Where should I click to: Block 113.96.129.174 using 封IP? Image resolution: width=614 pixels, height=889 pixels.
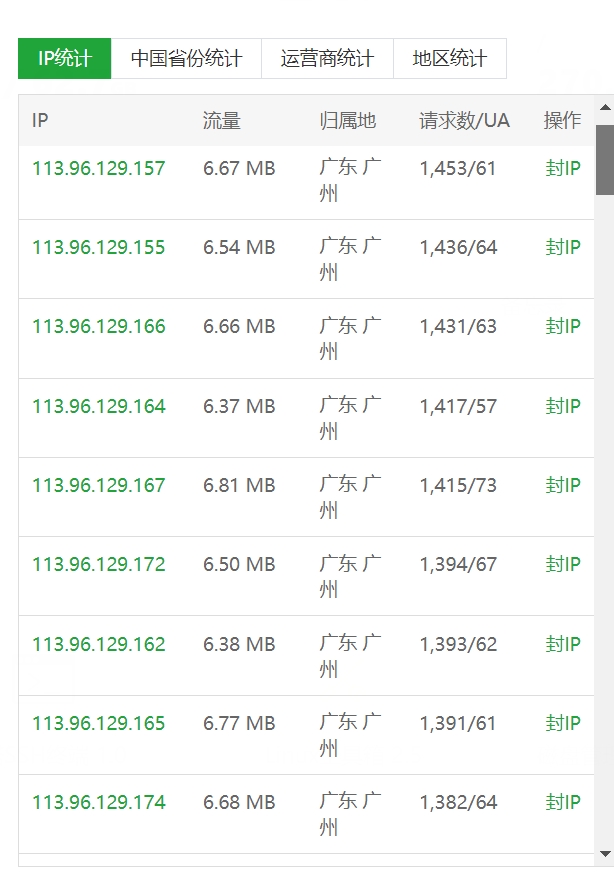coord(563,802)
